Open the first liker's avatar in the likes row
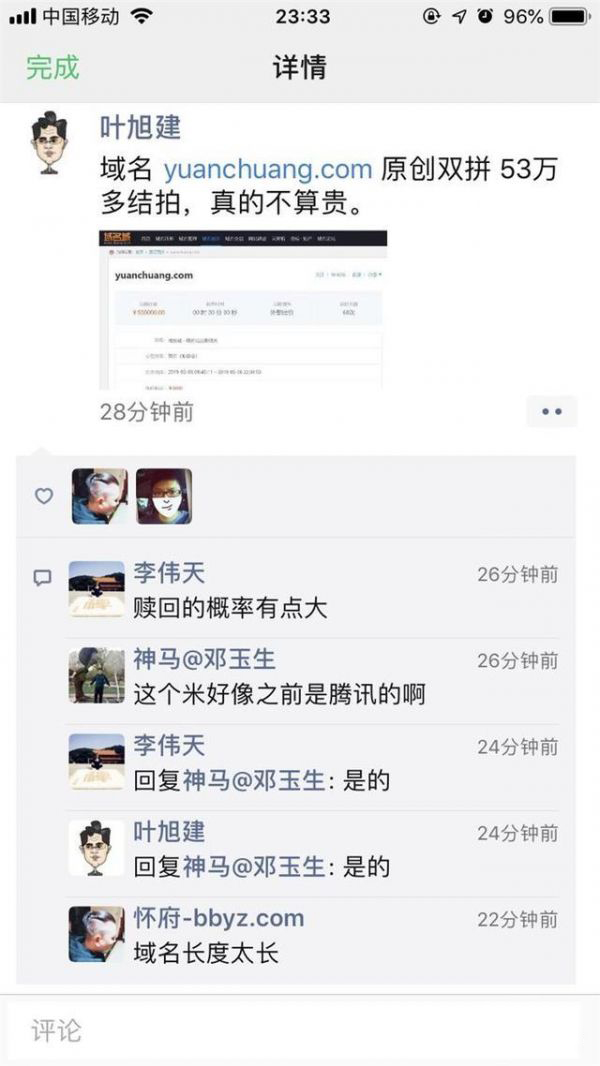This screenshot has width=600, height=1066. coord(99,496)
